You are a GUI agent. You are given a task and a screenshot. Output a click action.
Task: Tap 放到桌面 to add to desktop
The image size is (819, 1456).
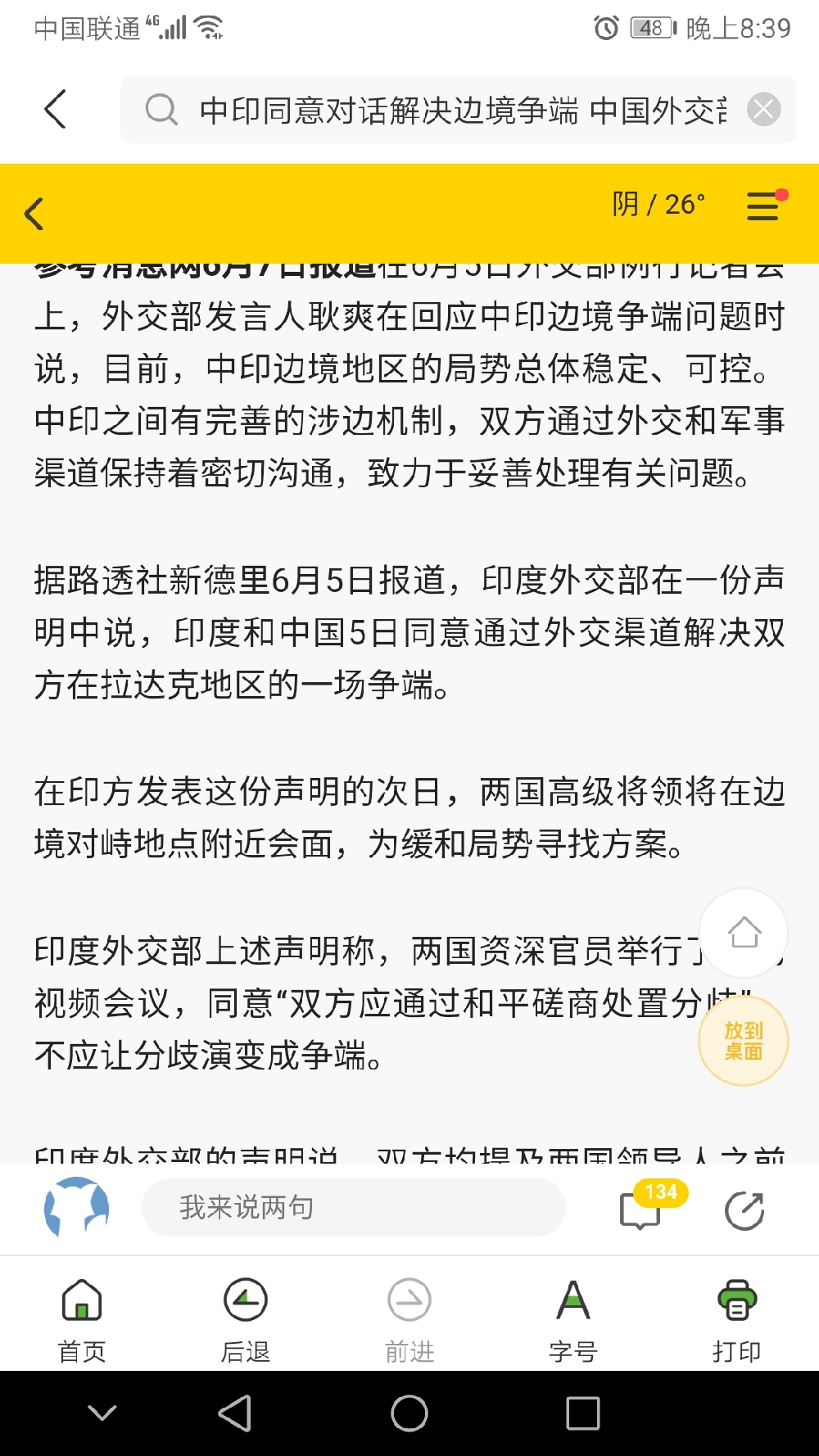pos(744,1041)
